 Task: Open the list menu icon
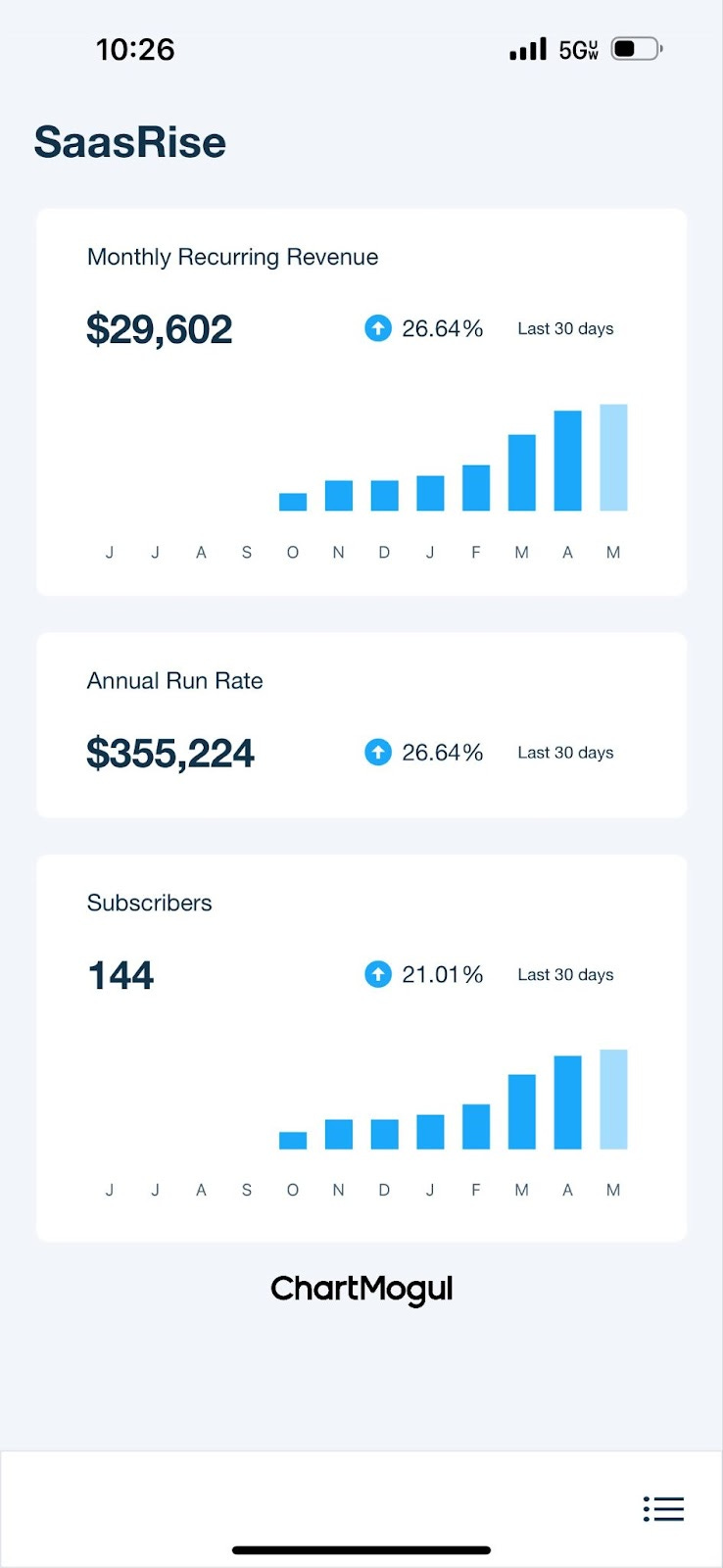tap(663, 1508)
